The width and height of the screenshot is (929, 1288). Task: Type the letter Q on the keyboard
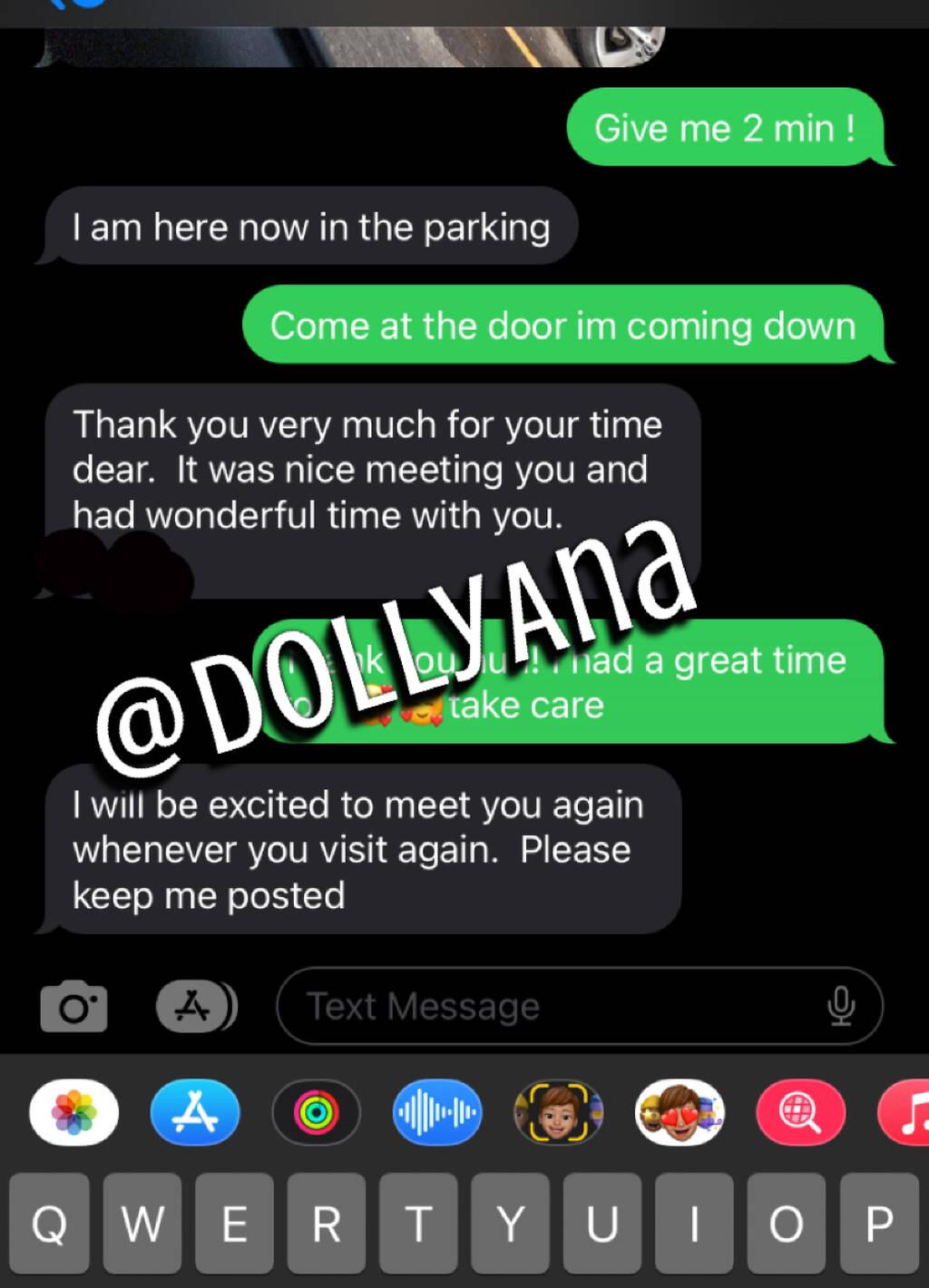tap(49, 1224)
